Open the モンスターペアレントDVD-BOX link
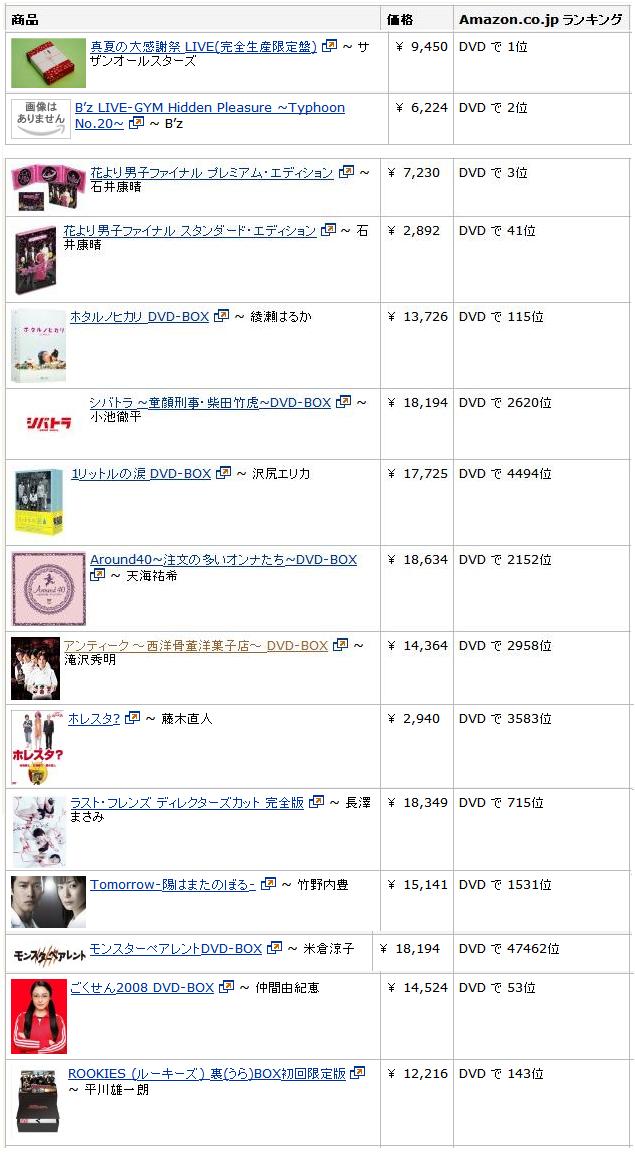The height and width of the screenshot is (1154, 635). coord(175,948)
